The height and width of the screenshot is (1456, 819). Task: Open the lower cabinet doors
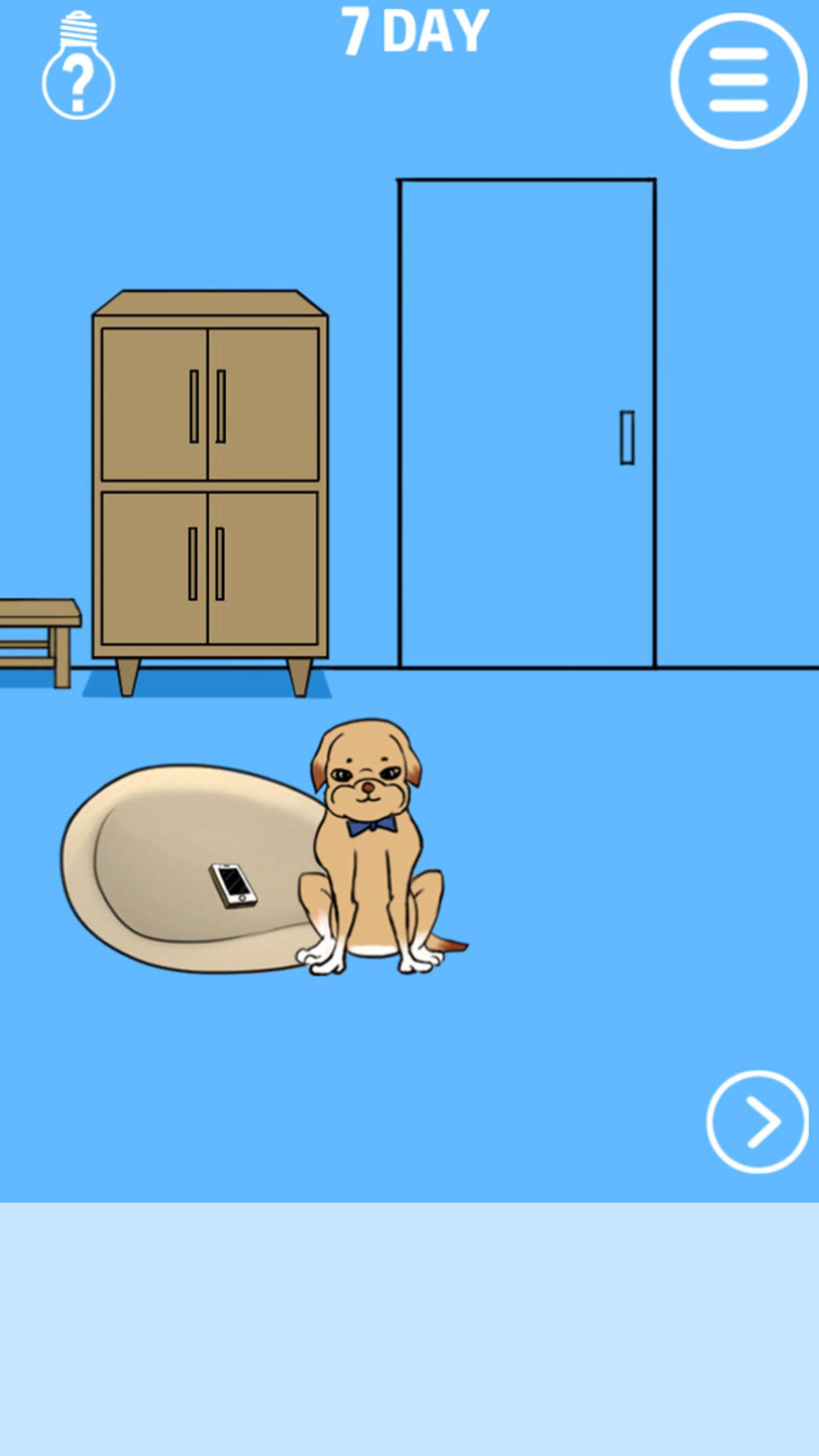point(210,567)
